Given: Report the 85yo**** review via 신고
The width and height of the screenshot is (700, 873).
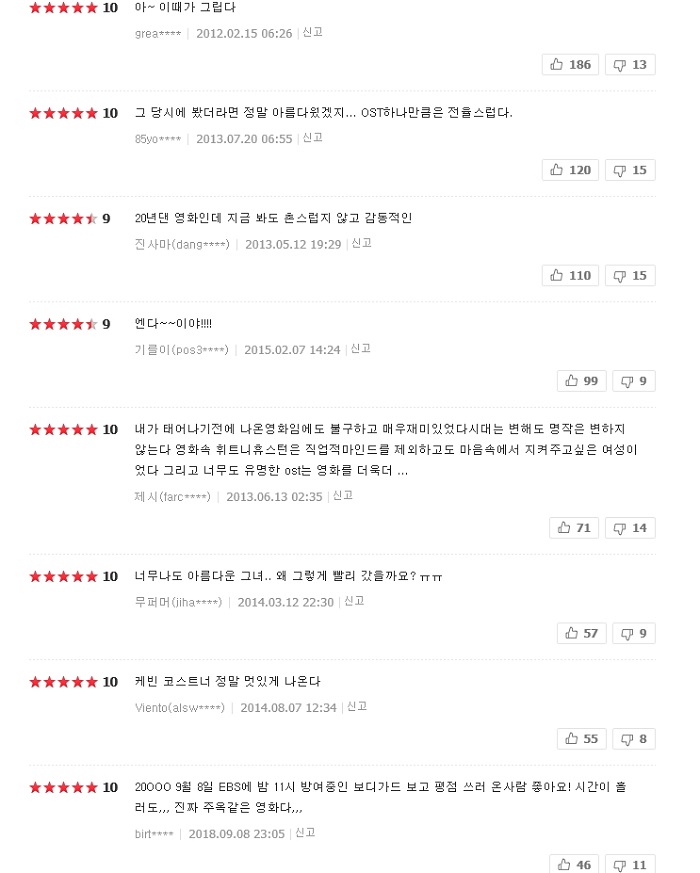Looking at the screenshot, I should tap(312, 138).
